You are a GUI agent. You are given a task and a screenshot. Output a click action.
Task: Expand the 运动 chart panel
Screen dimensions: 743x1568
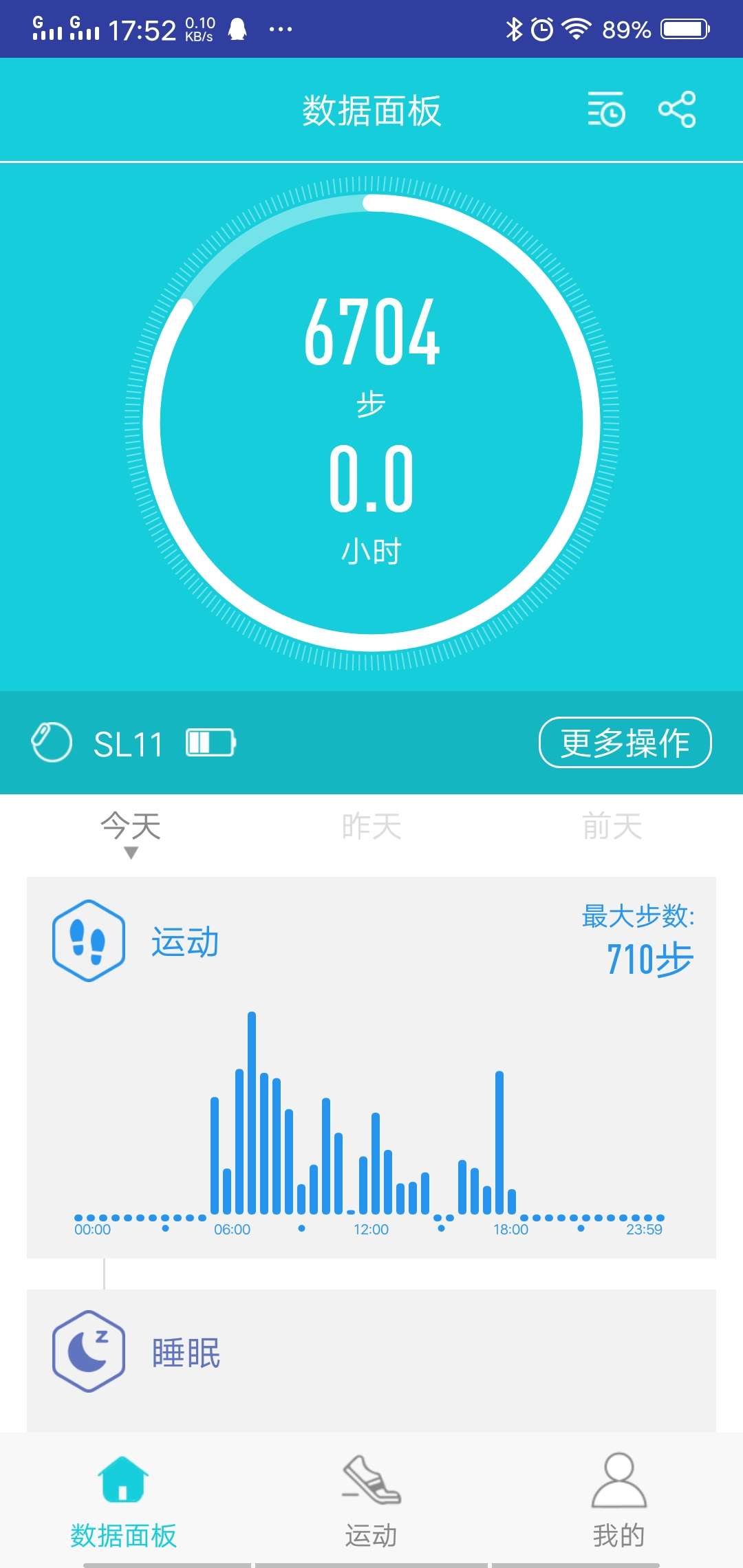pos(371,1114)
